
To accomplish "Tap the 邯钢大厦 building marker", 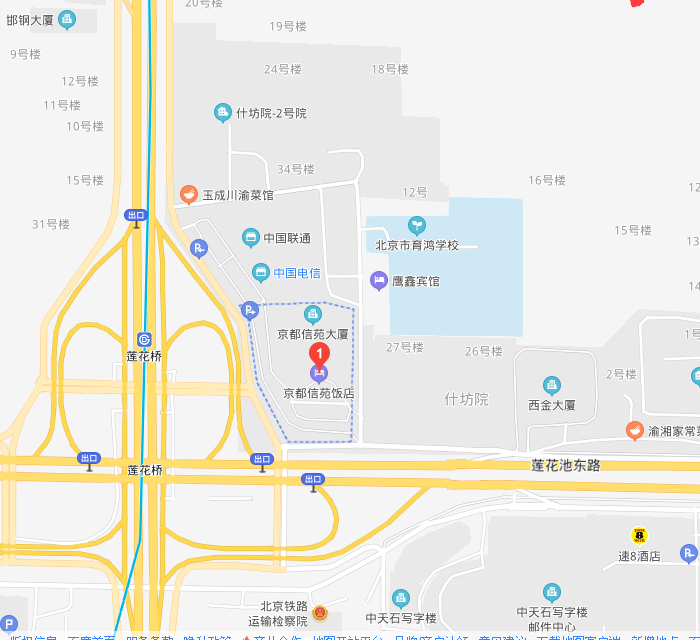I will coord(67,18).
